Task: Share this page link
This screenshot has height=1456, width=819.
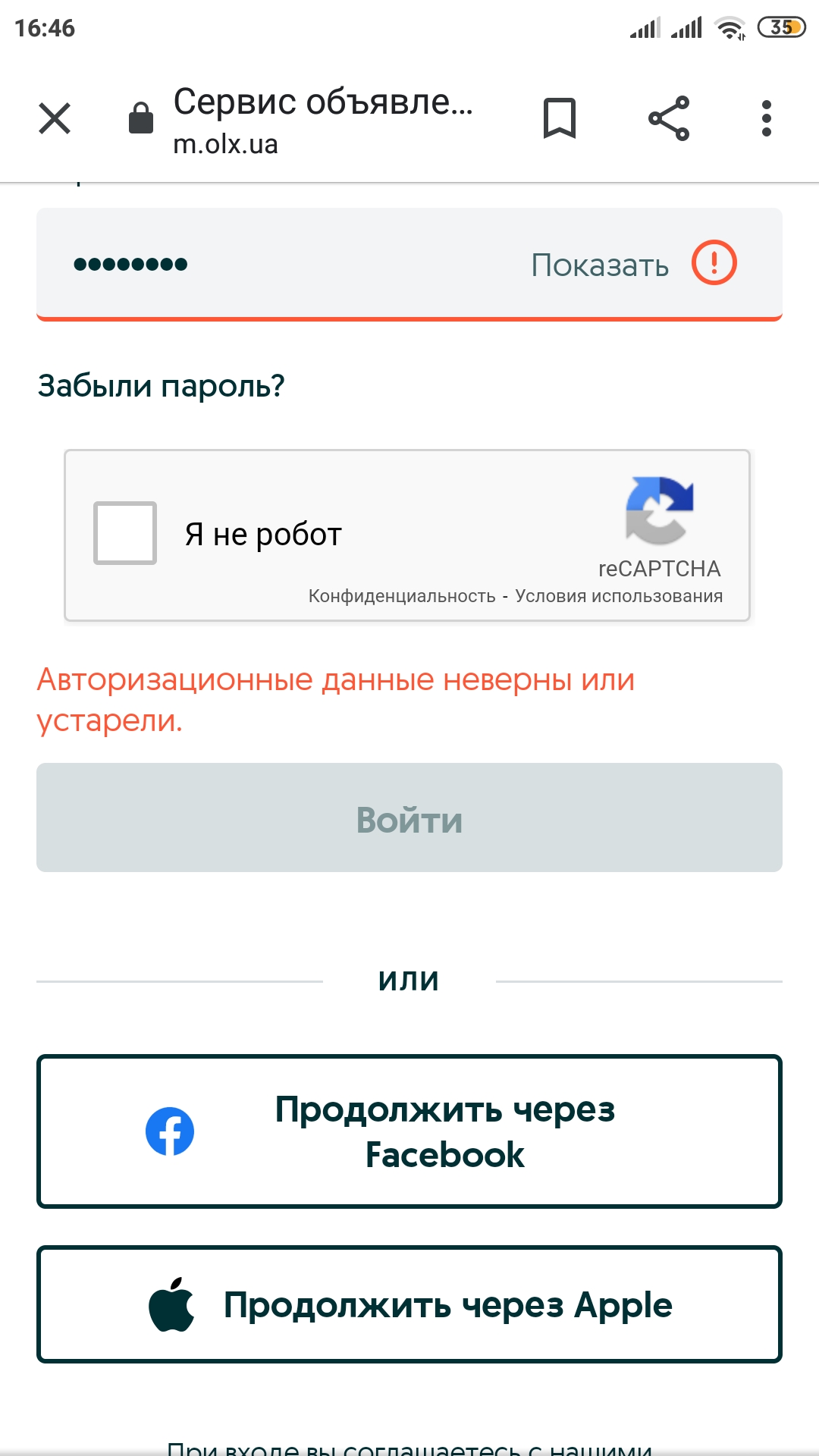Action: (x=669, y=118)
